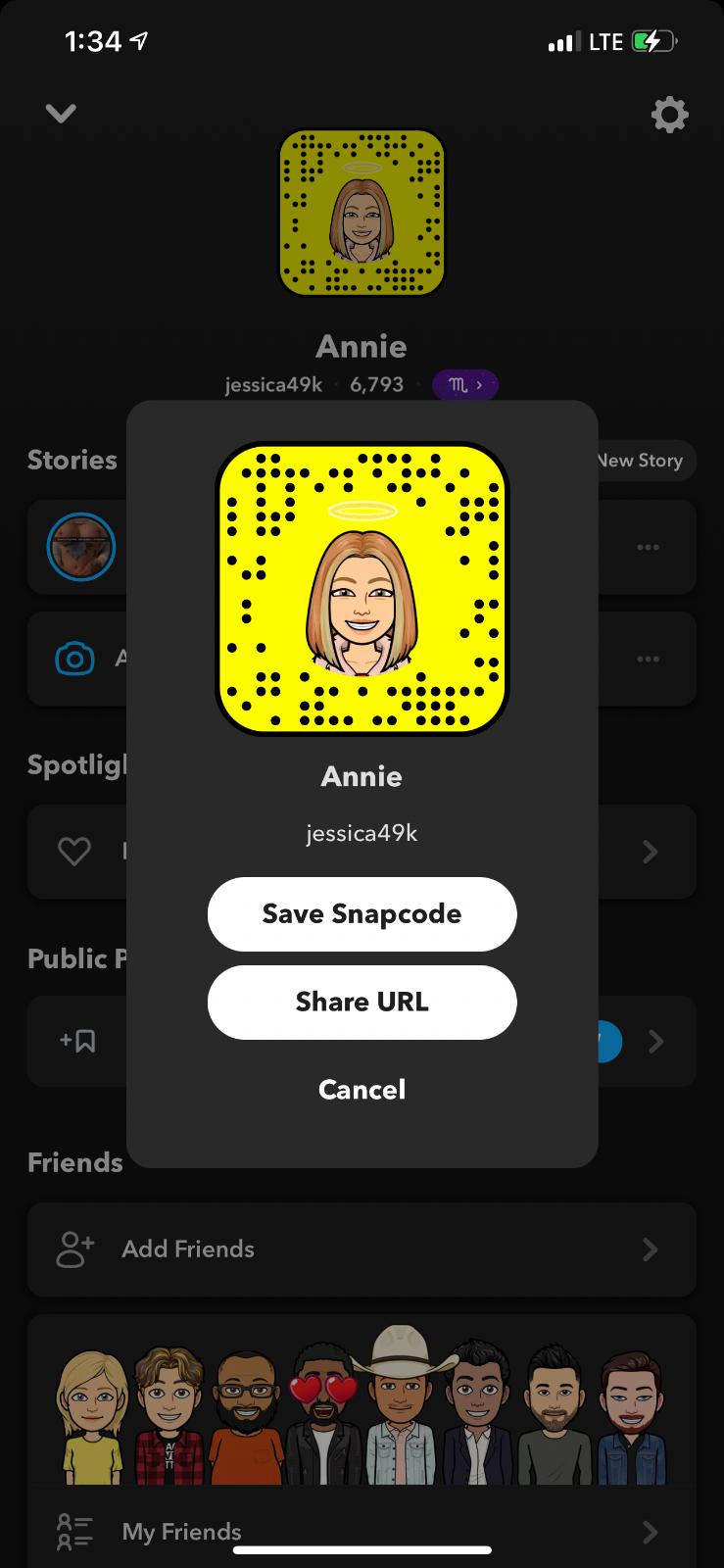724x1568 pixels.
Task: Collapse the profile with the down chevron
Action: 61,114
